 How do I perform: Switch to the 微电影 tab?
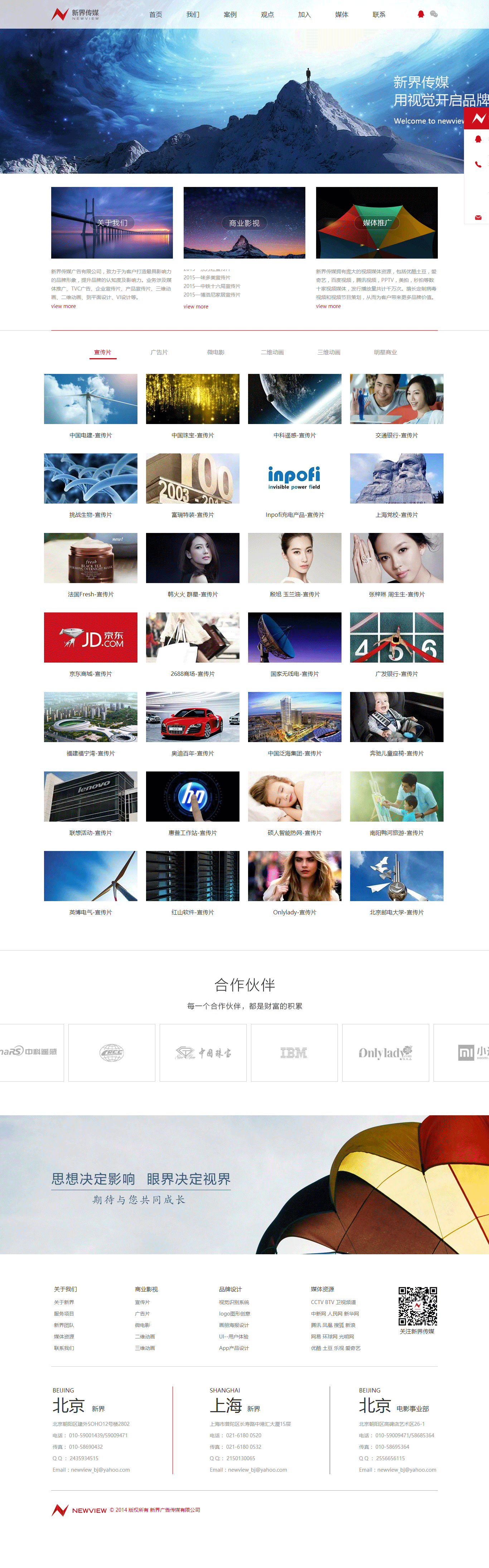[x=216, y=352]
